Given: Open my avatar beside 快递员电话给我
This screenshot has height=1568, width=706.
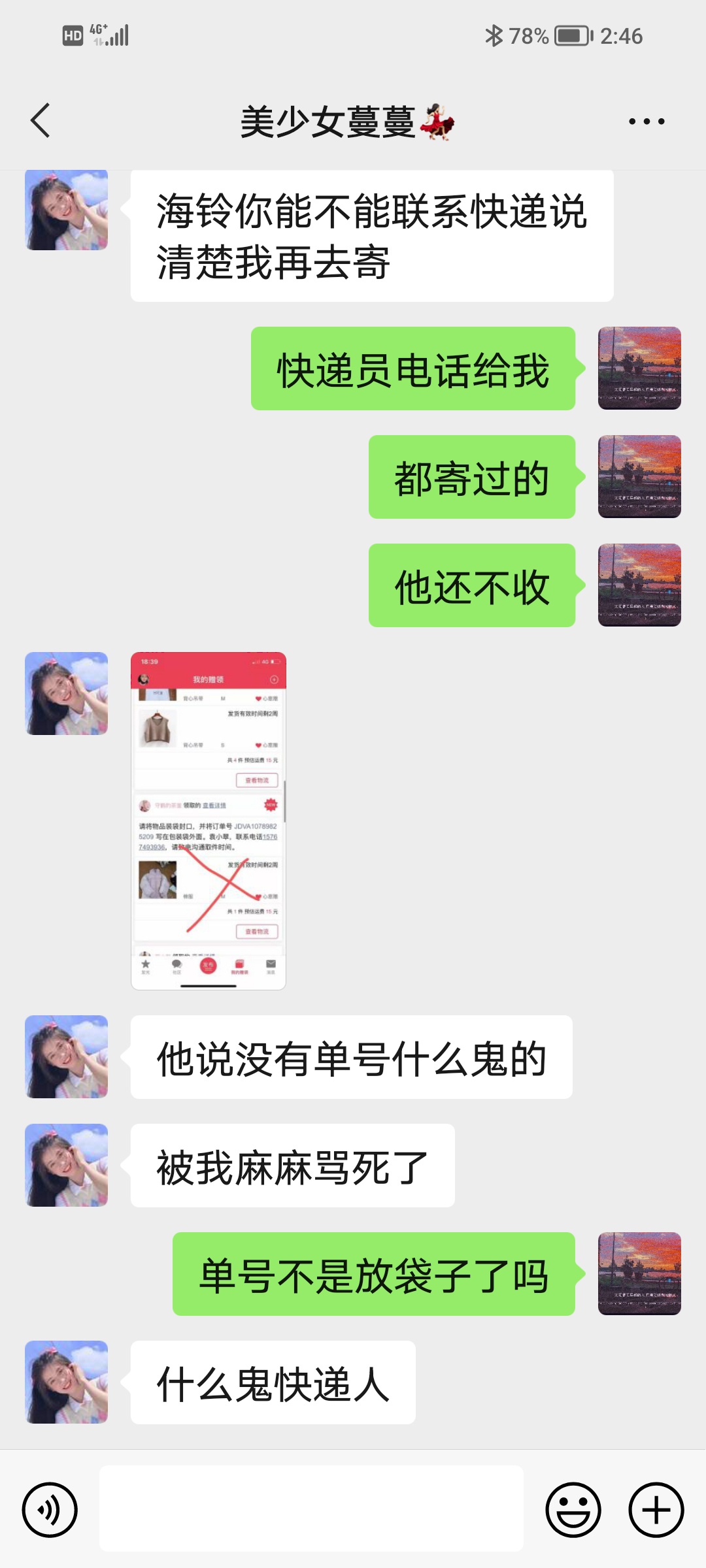Looking at the screenshot, I should [x=639, y=368].
